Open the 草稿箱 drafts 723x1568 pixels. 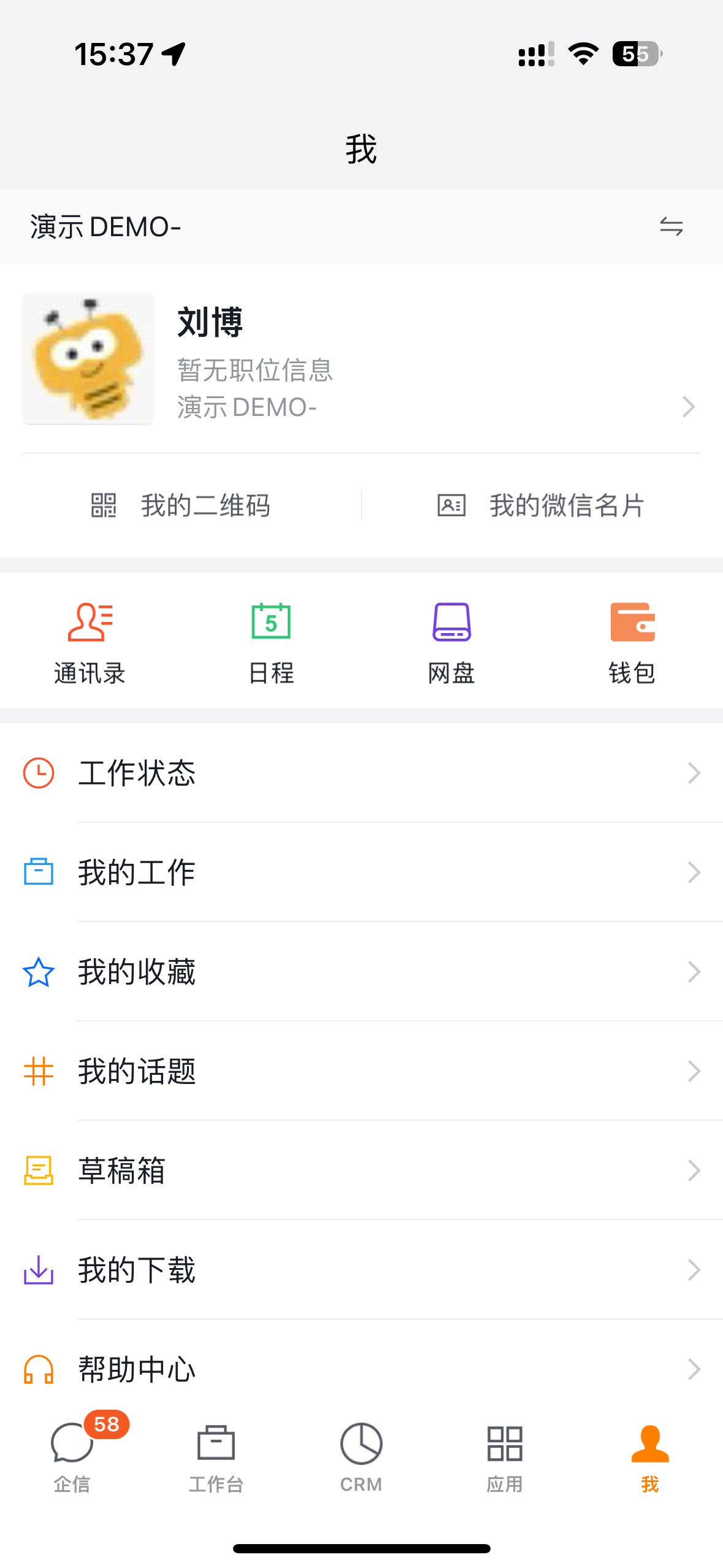(x=361, y=1170)
